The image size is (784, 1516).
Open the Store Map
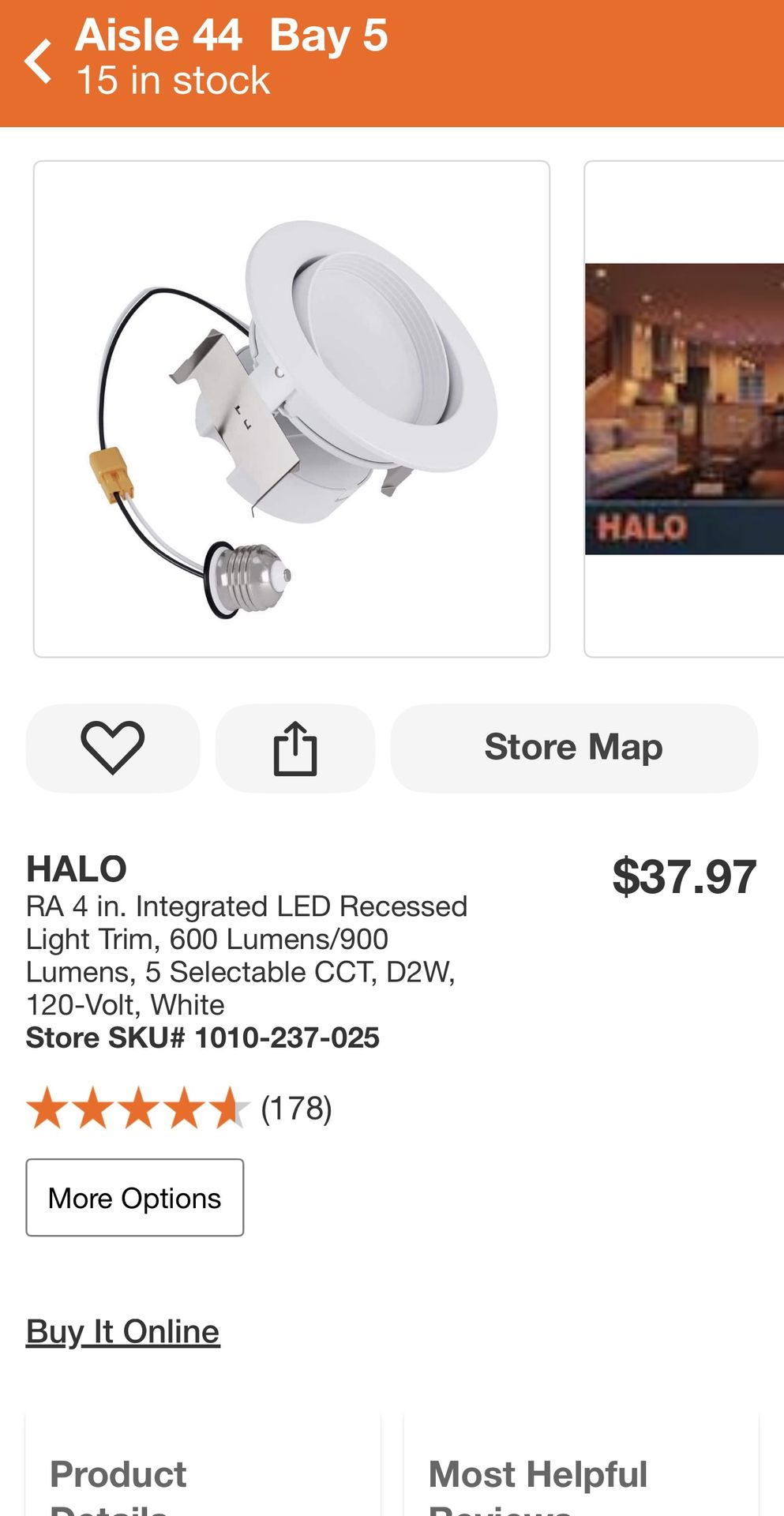tap(573, 748)
